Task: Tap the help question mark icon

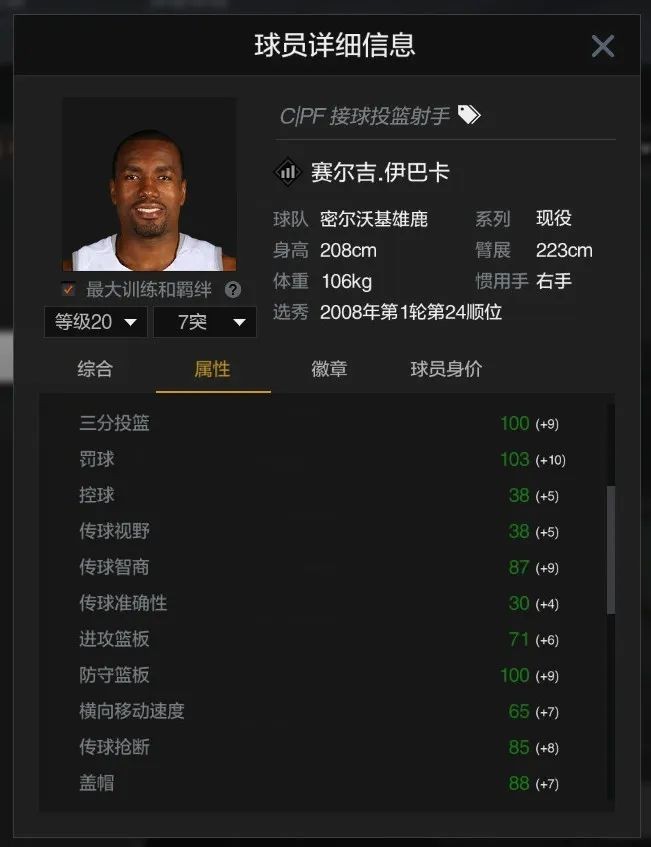Action: [233, 290]
